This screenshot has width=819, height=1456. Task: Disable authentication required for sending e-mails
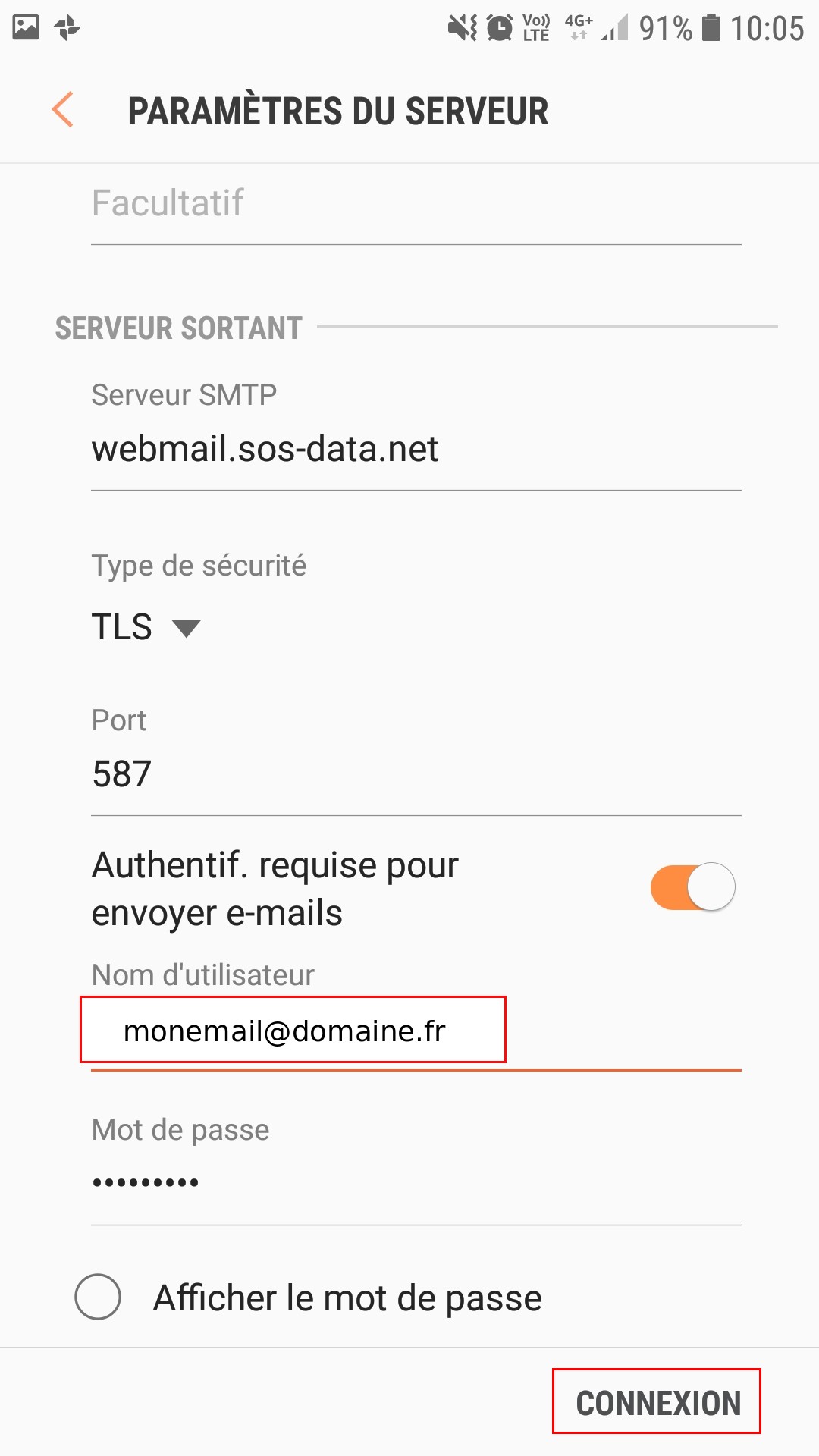pos(692,887)
